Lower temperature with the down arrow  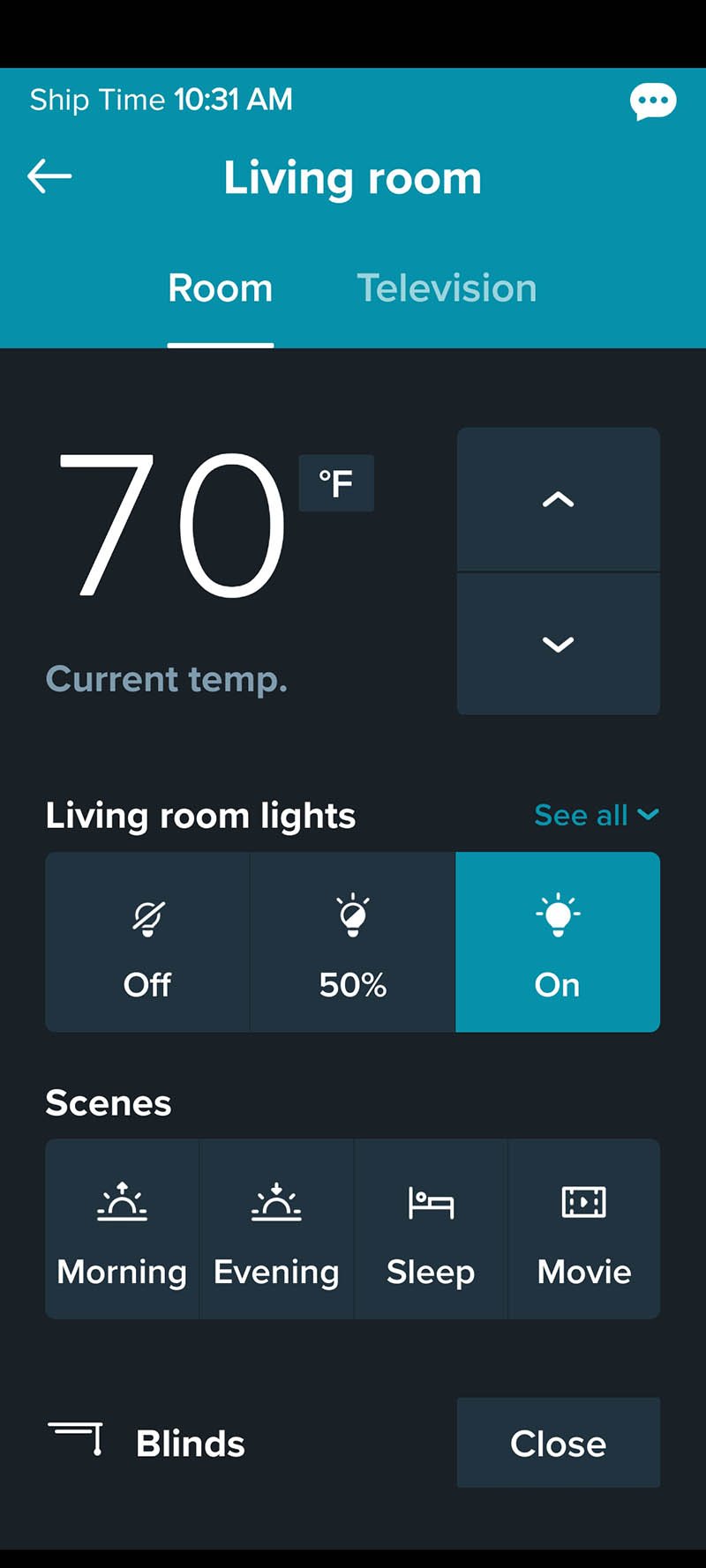pos(558,644)
